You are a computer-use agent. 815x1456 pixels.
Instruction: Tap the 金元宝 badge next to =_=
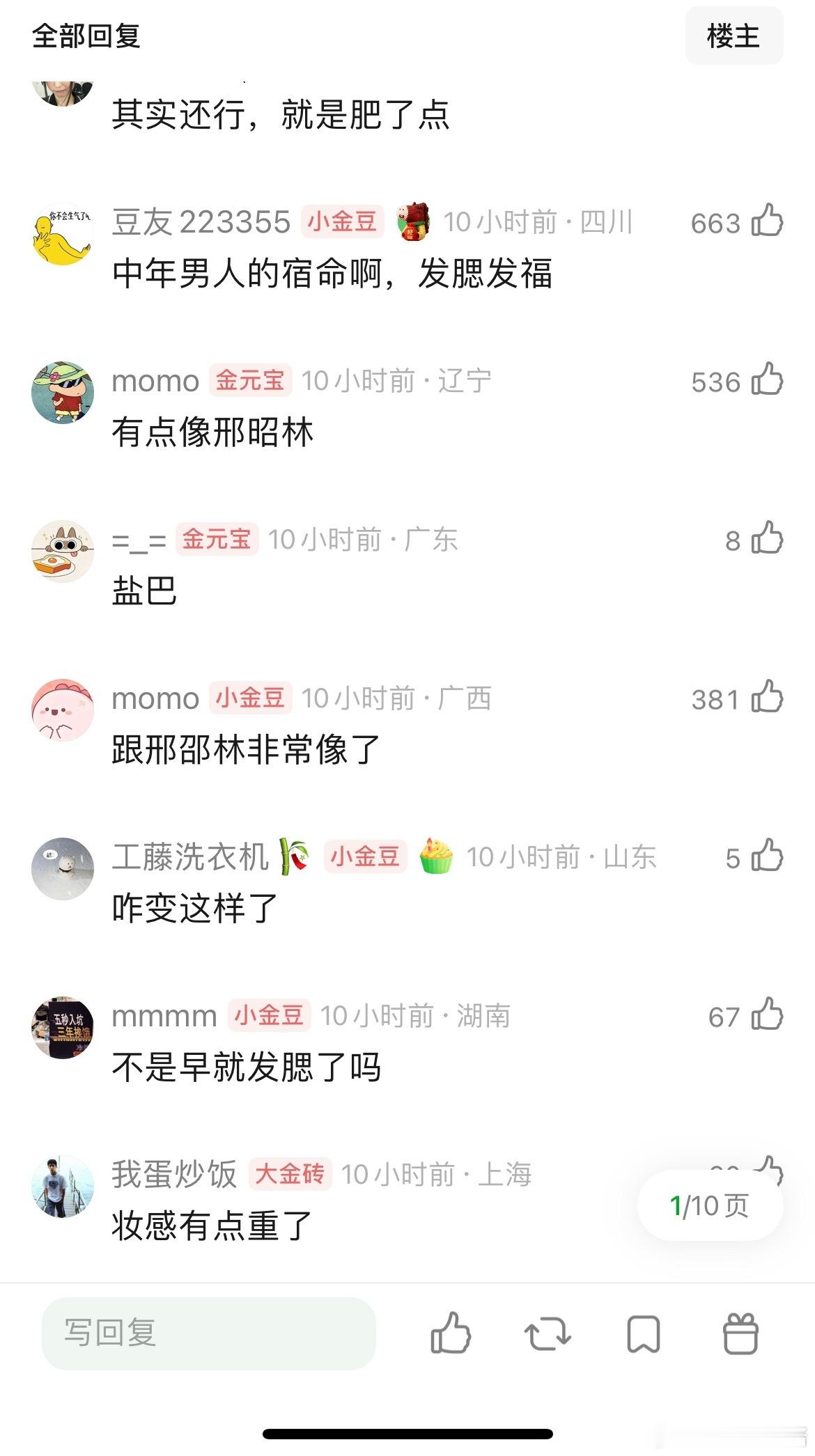coord(215,538)
